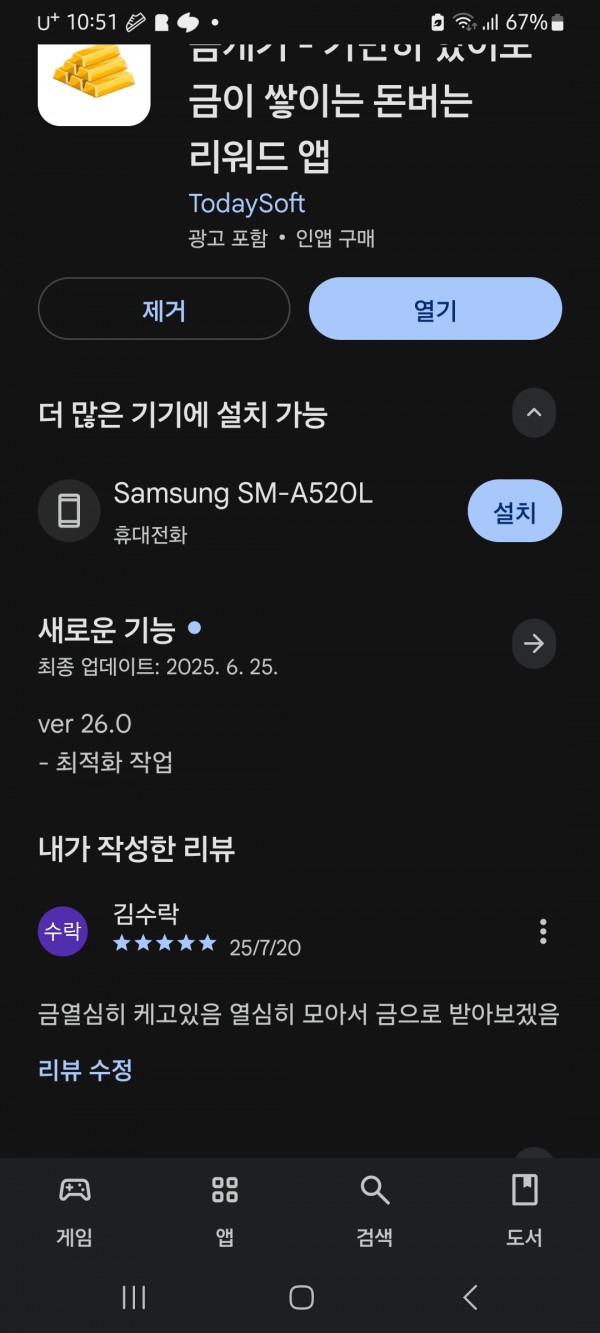
Task: Tap the 제거 uninstall button
Action: (x=164, y=309)
